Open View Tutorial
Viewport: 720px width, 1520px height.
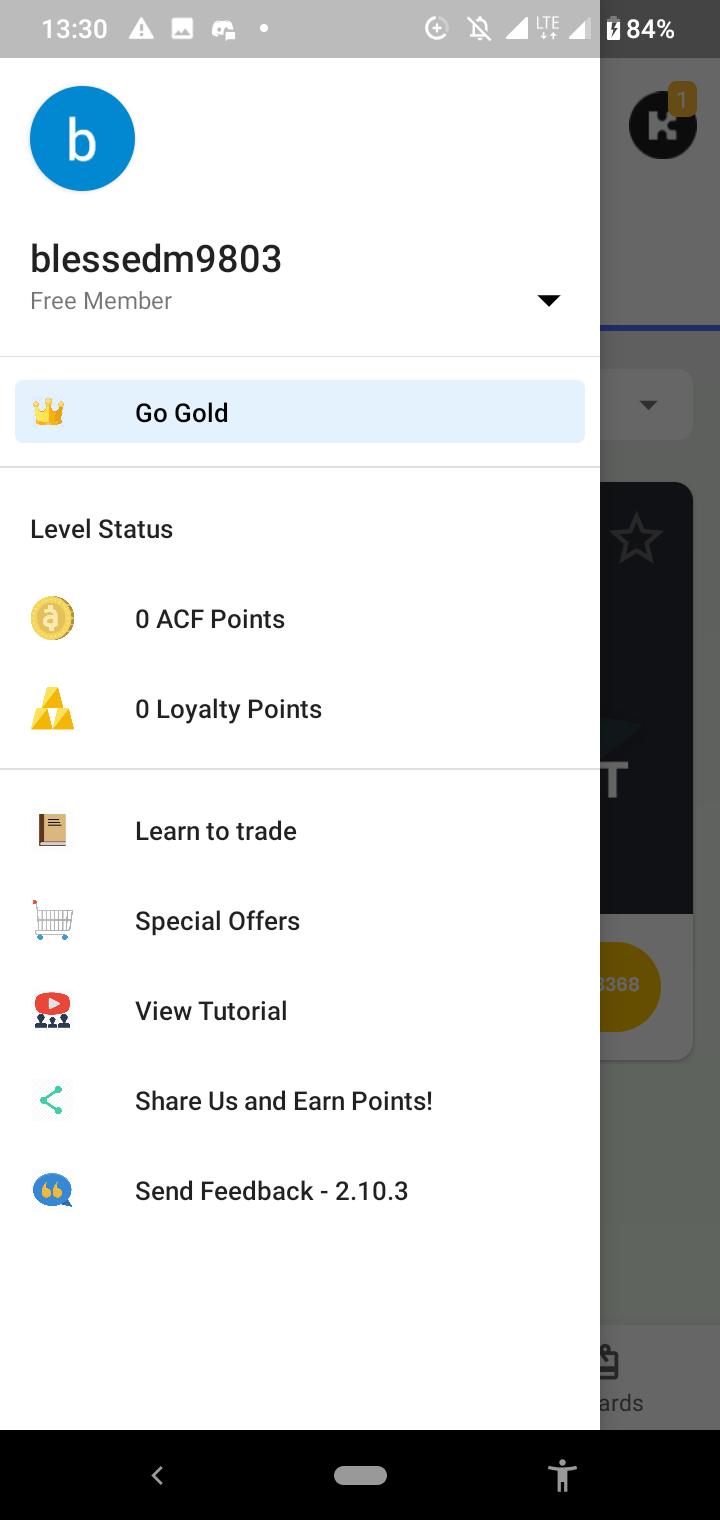tap(300, 1011)
